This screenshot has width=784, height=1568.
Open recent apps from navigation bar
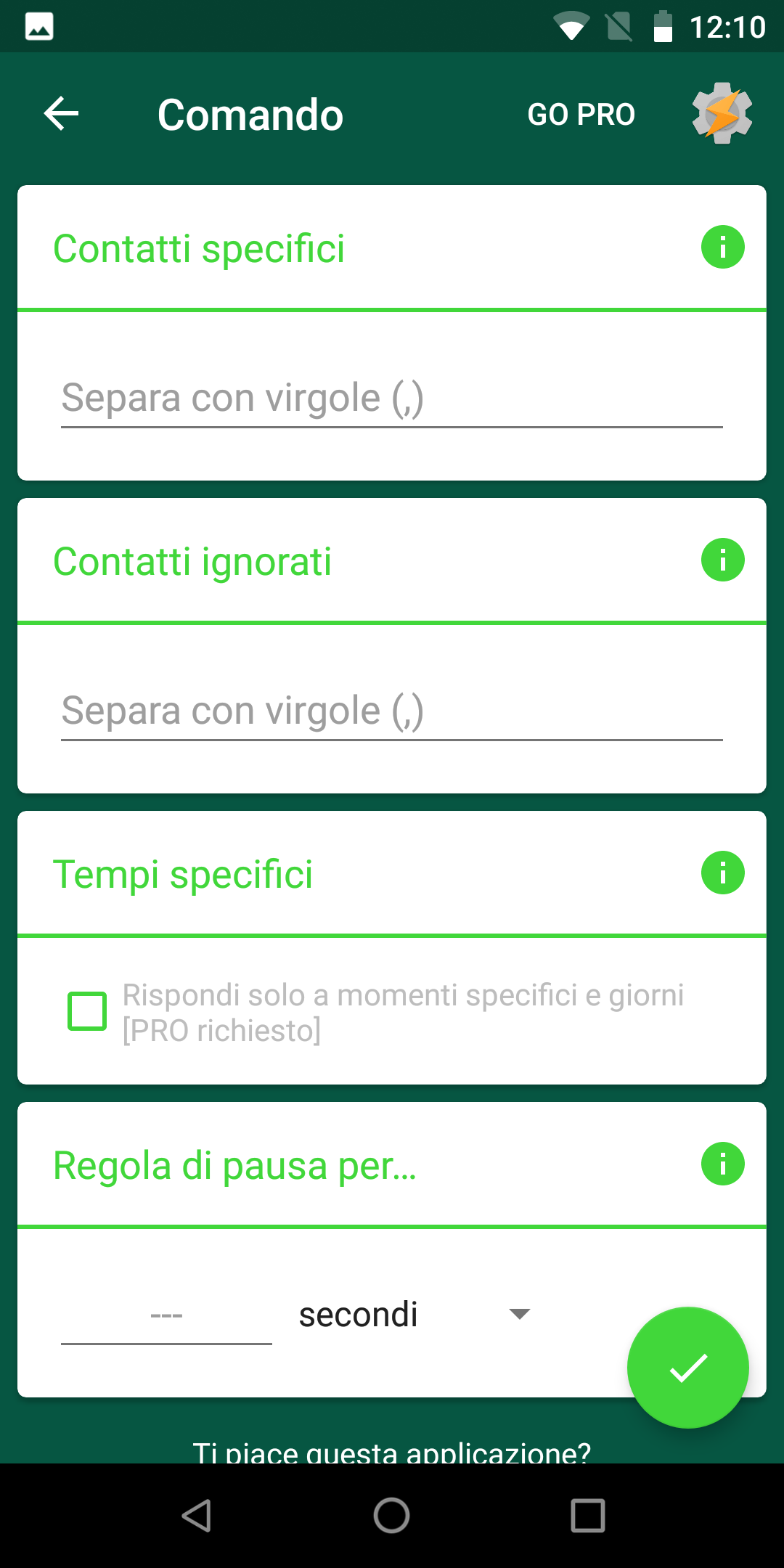[x=588, y=1516]
